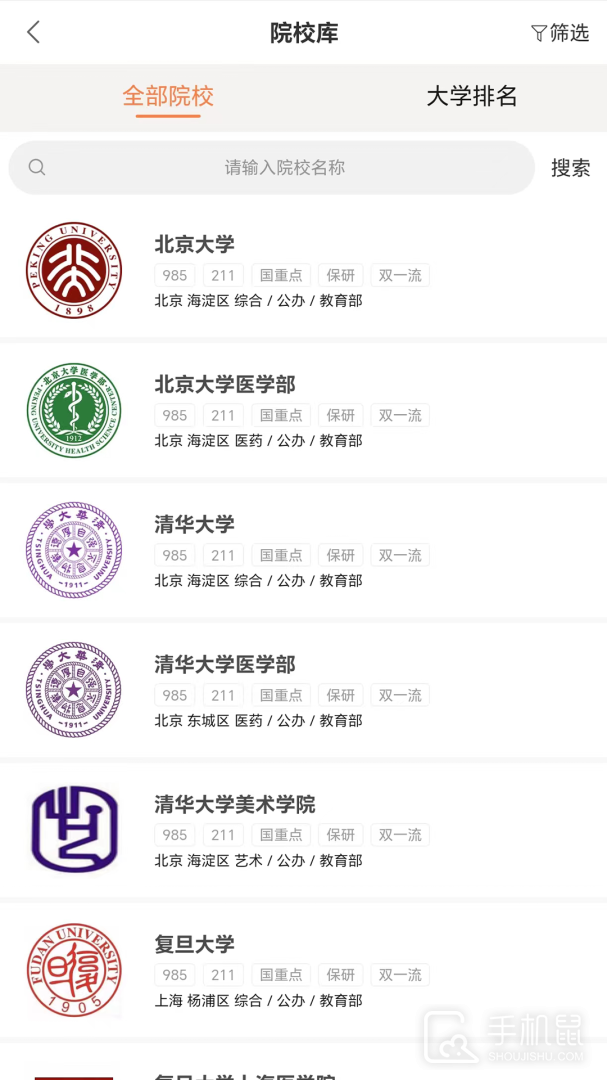Go back from the 院校库 page
Screen dimensions: 607x1080
pos(33,33)
